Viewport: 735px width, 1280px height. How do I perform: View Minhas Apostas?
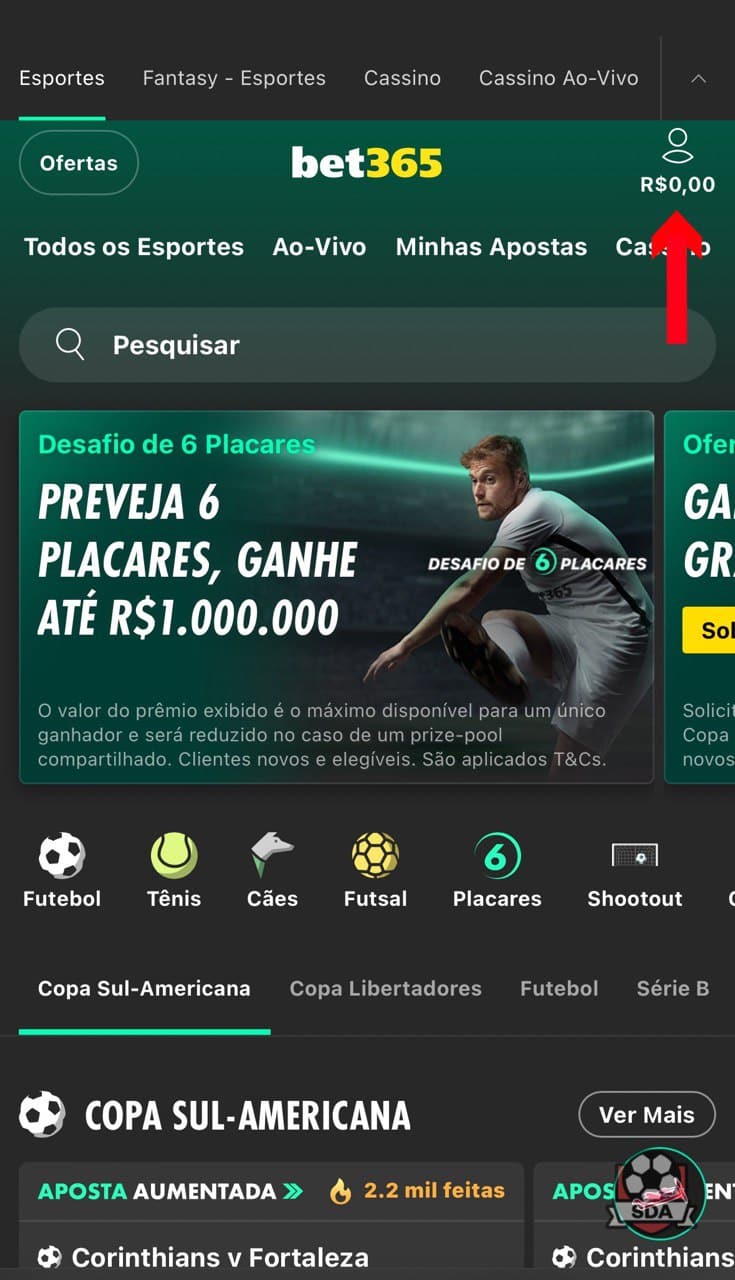pos(491,247)
